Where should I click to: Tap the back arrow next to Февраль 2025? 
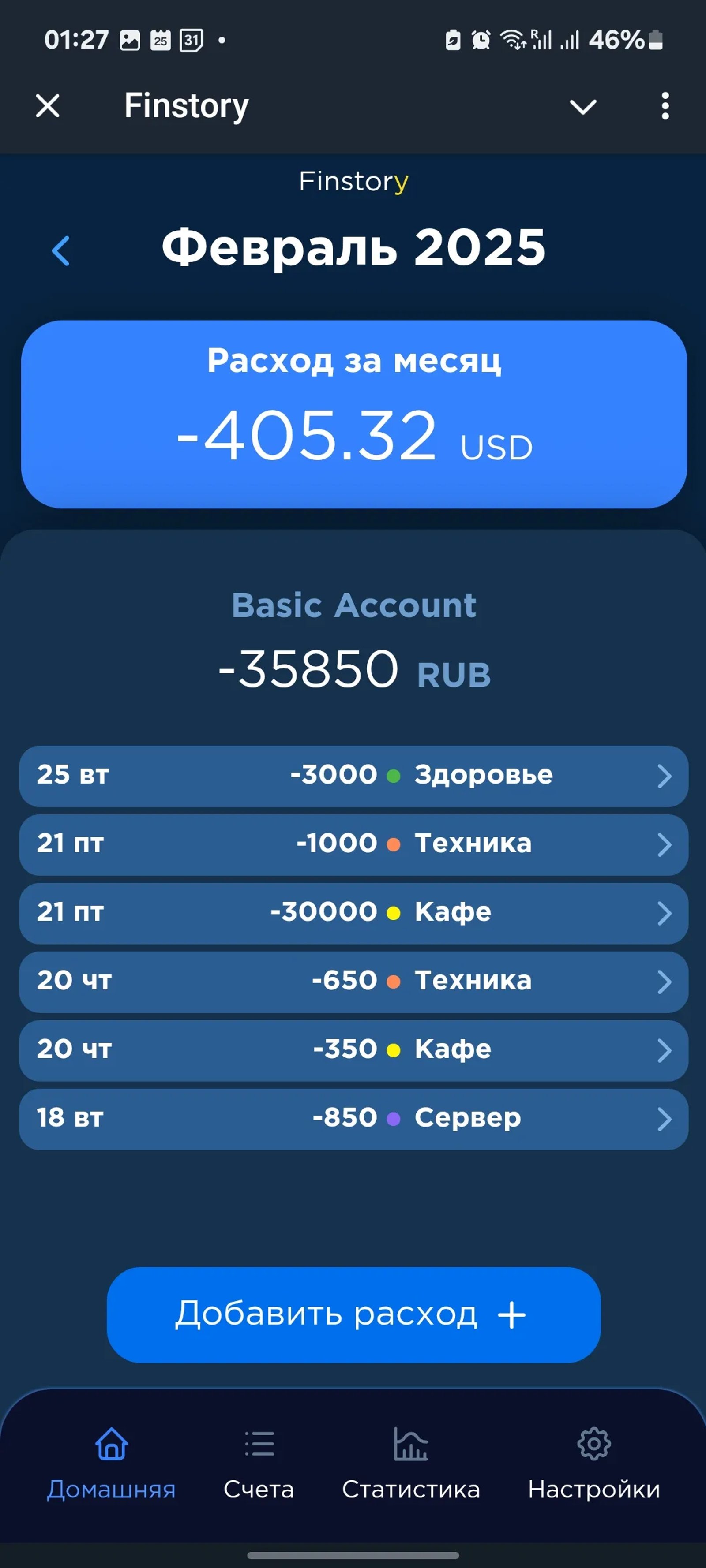coord(61,251)
